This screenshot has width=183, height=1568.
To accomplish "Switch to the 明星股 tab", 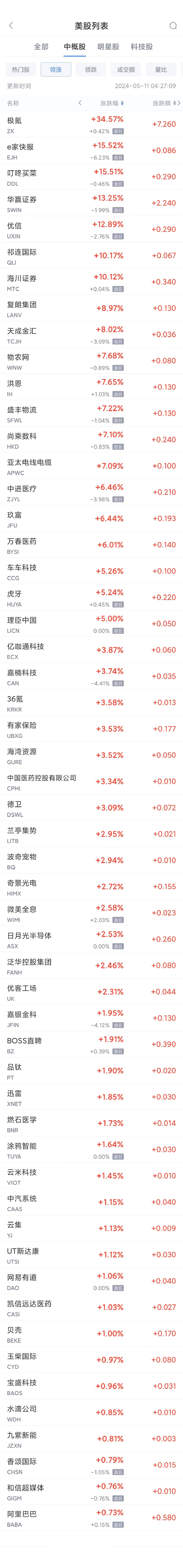I will tap(108, 46).
